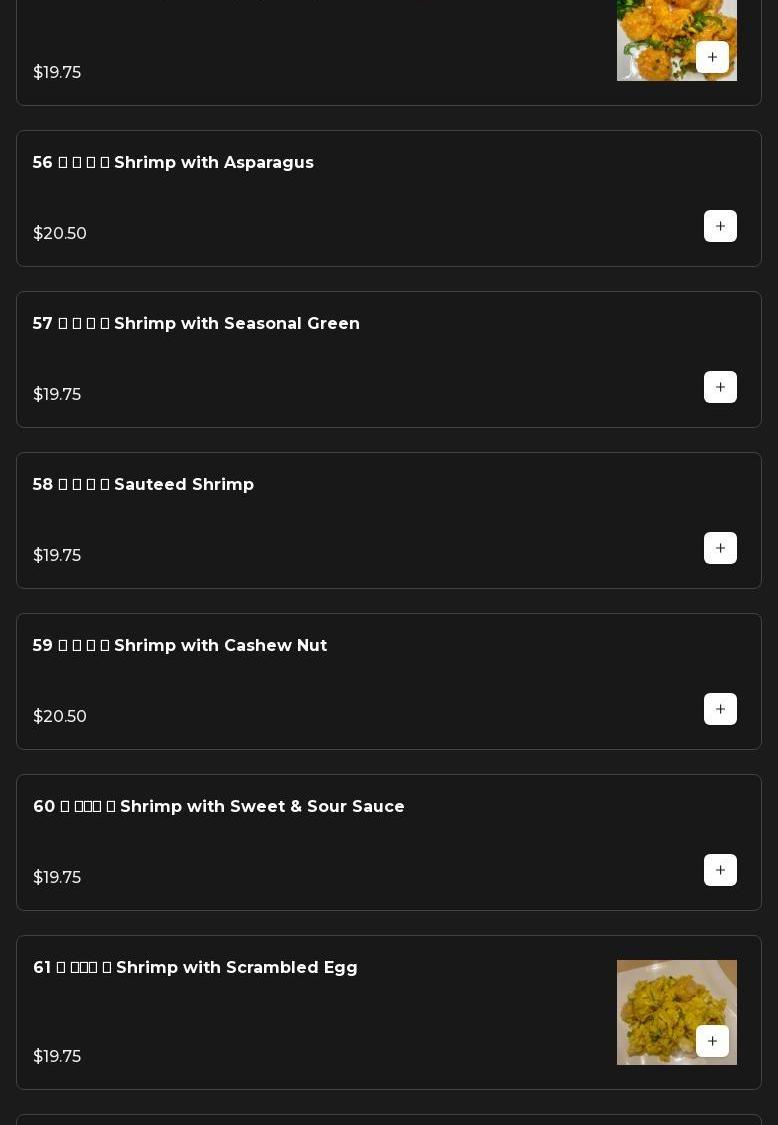This screenshot has width=778, height=1125.
Task: Add Shrimp with Asparagus to cart
Action: (720, 226)
